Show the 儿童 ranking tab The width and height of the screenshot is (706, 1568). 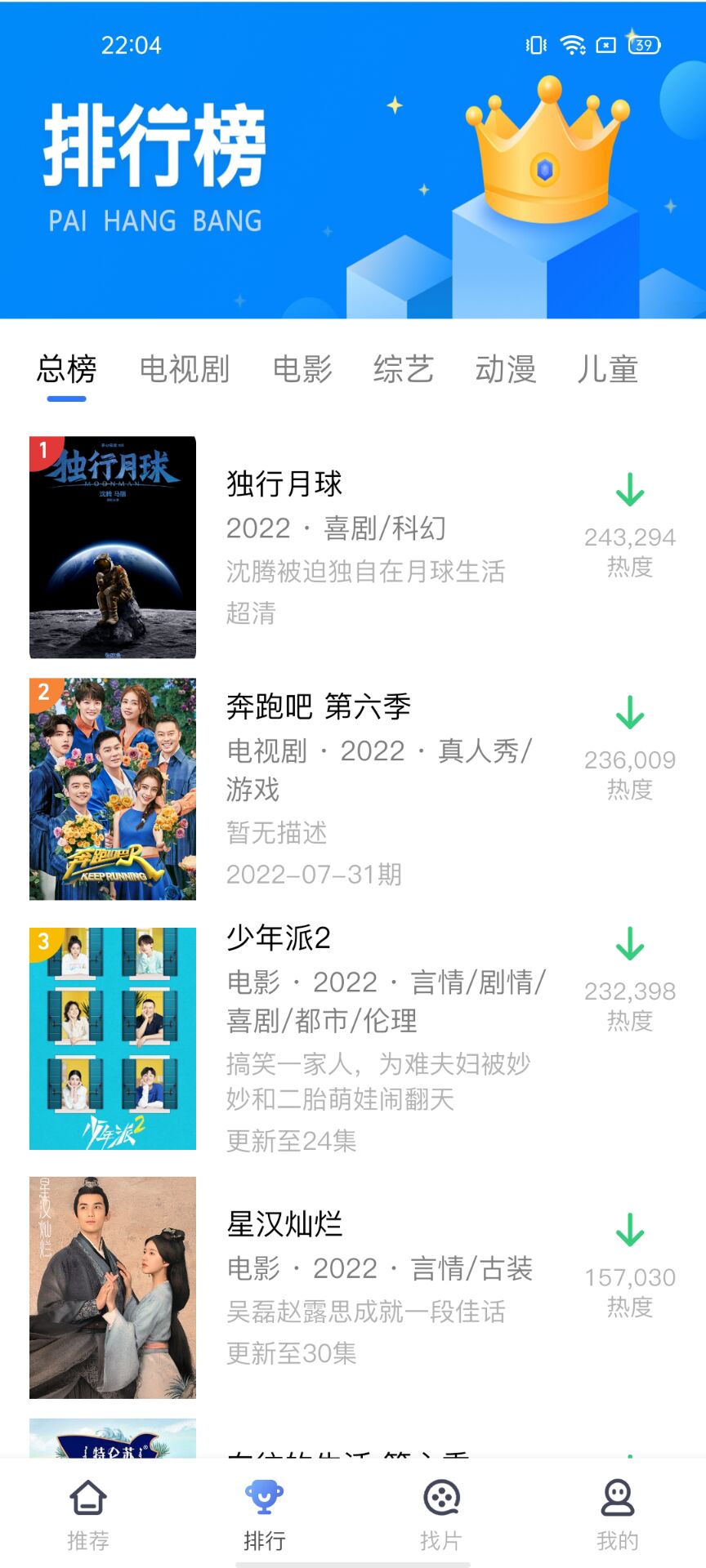click(x=607, y=369)
